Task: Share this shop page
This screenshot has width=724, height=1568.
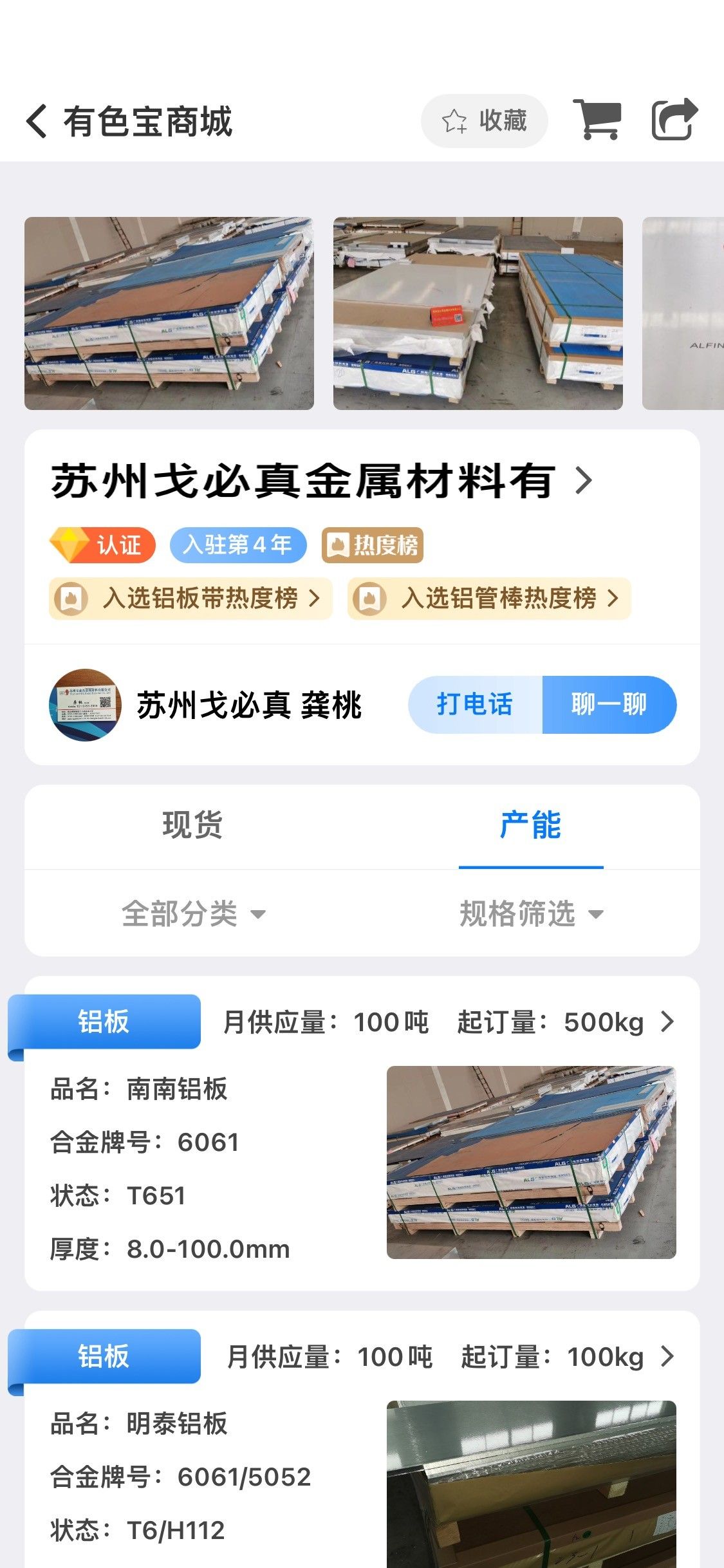Action: pyautogui.click(x=674, y=120)
